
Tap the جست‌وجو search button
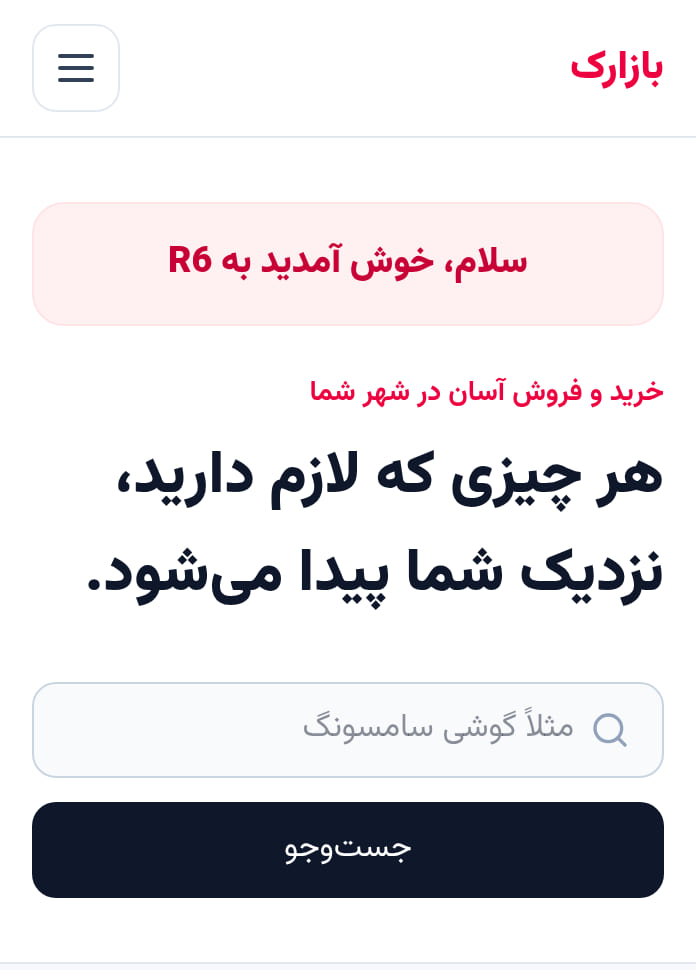point(348,850)
